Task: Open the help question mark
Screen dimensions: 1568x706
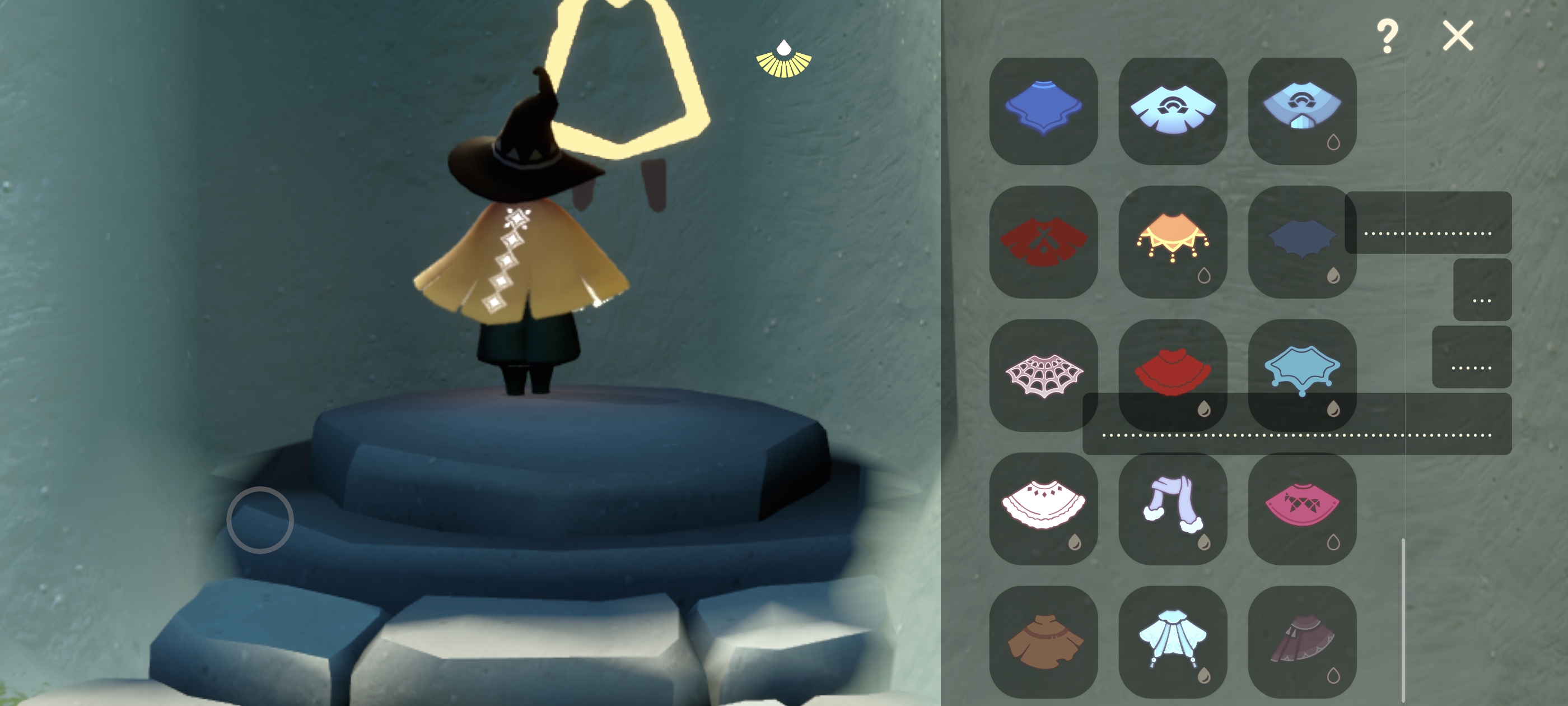Action: click(1387, 36)
